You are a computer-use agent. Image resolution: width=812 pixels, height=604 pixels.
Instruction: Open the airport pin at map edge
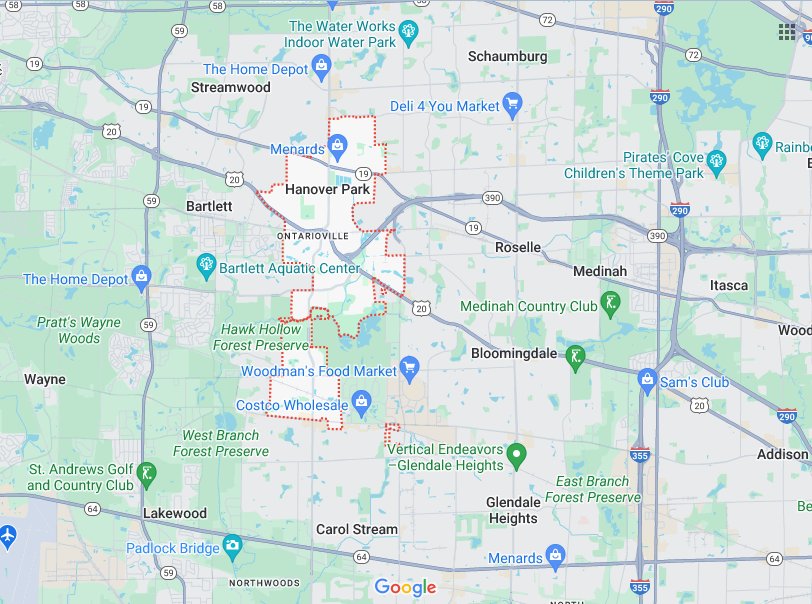click(x=8, y=533)
